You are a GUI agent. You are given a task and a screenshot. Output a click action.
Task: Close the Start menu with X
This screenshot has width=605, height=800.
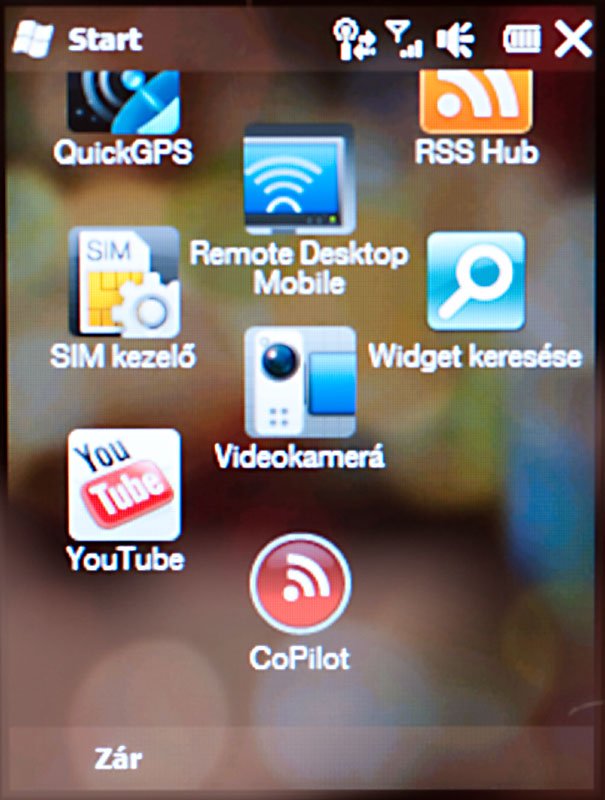[x=573, y=39]
